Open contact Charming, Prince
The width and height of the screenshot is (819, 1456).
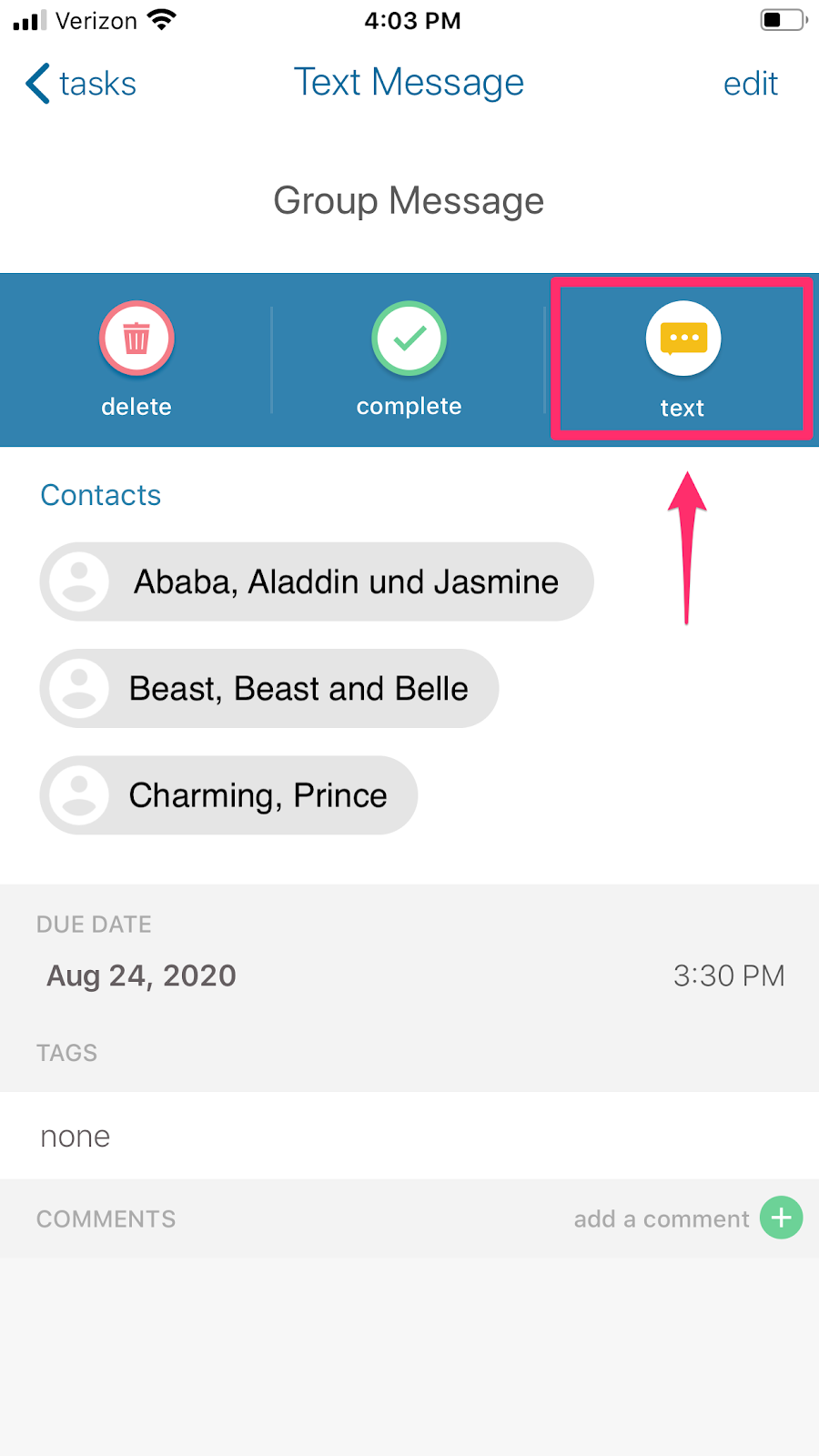pos(228,794)
